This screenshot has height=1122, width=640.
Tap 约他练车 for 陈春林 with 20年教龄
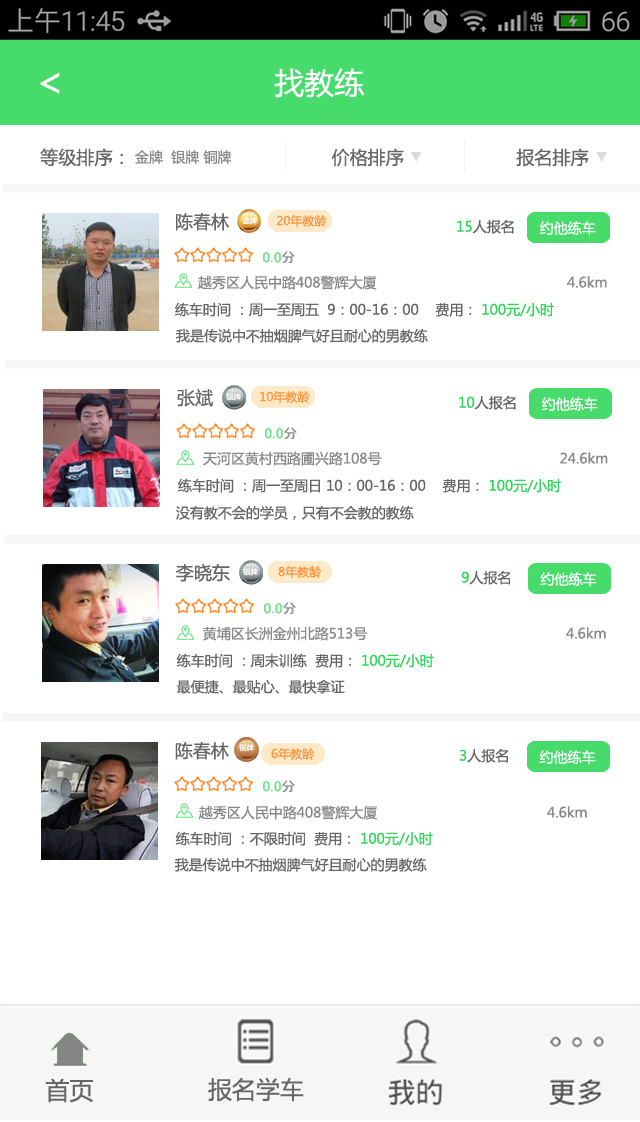tap(568, 228)
